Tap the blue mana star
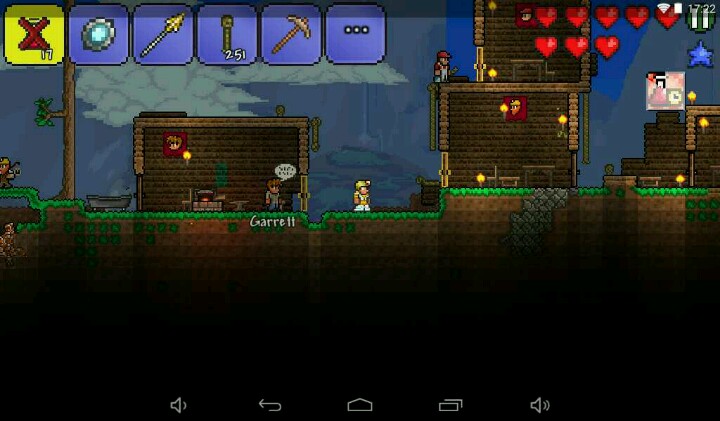Image resolution: width=720 pixels, height=421 pixels. pyautogui.click(x=700, y=54)
